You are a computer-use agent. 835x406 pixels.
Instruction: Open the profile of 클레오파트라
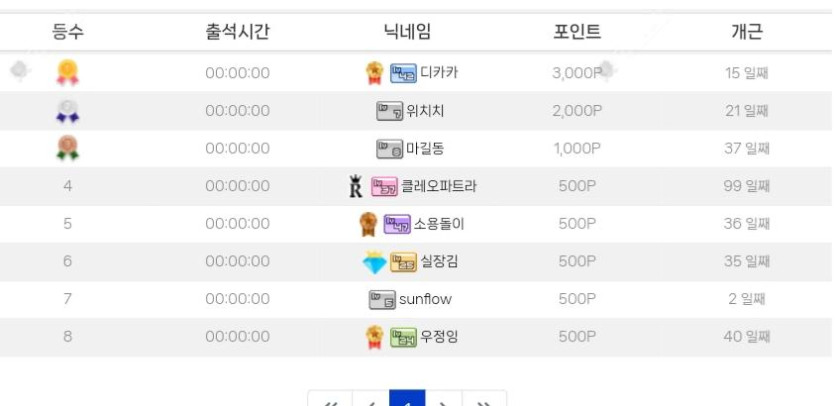click(x=439, y=186)
